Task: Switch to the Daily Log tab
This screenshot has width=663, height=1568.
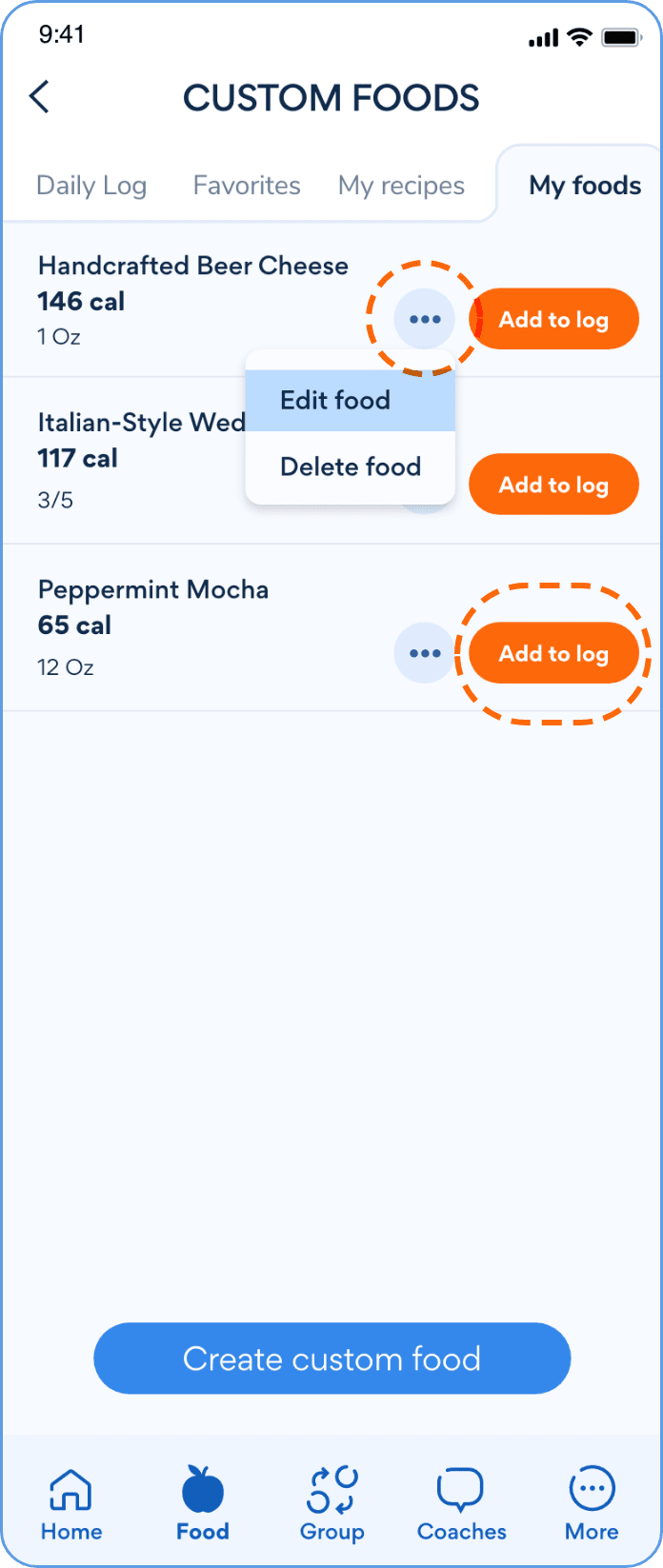Action: (x=91, y=185)
